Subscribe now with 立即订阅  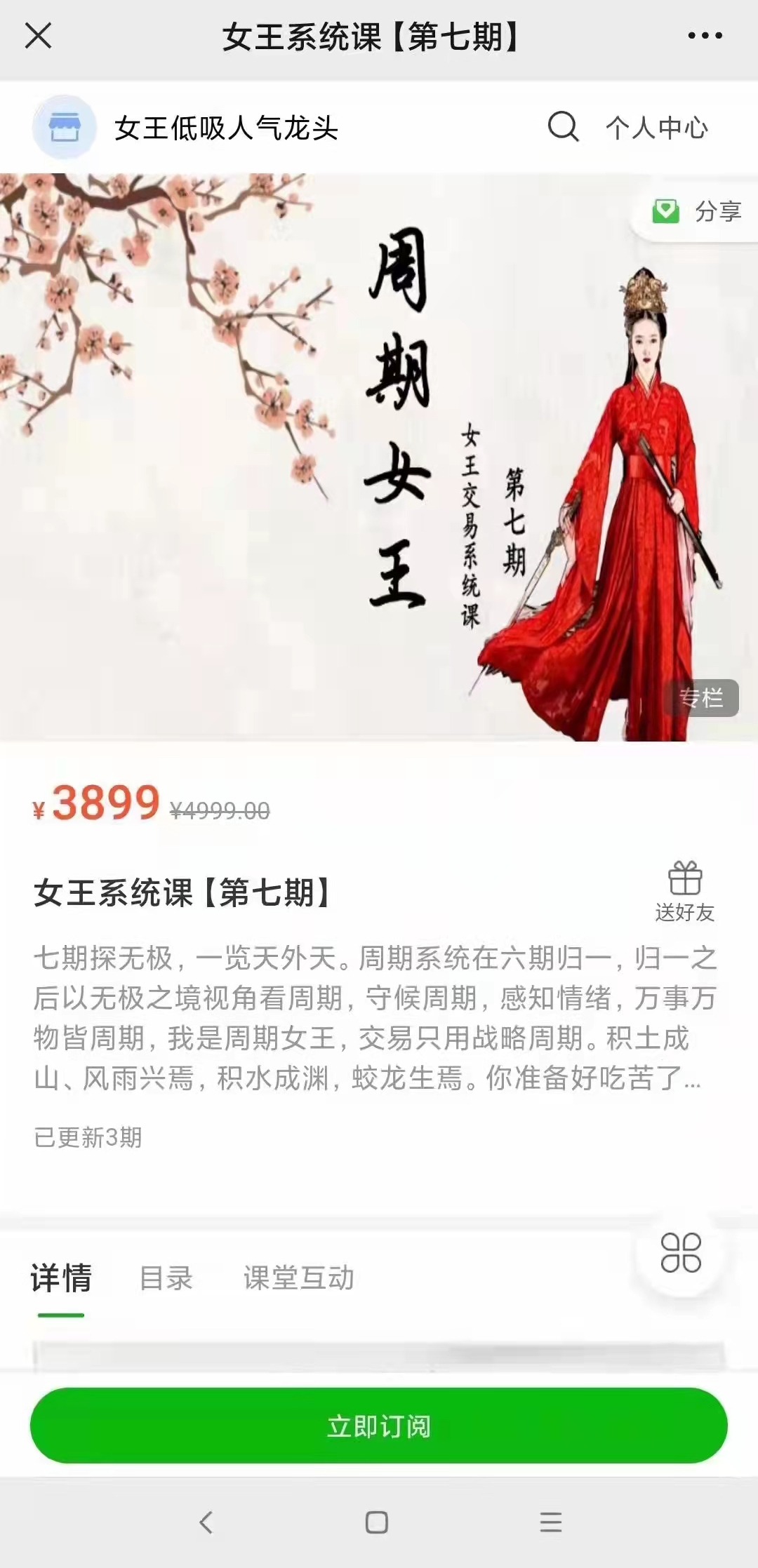(x=379, y=1426)
